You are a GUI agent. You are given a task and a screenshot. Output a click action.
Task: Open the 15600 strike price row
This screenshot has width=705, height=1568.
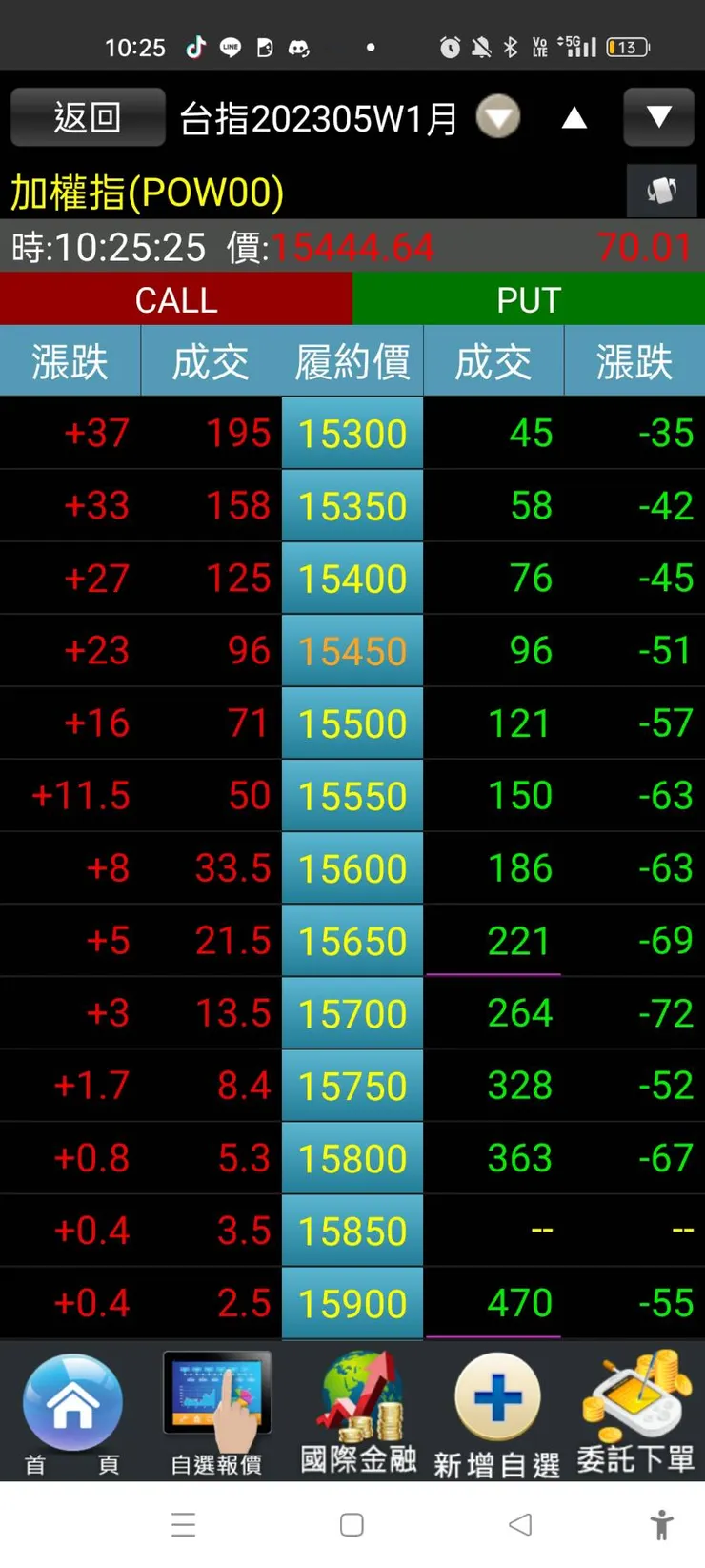tap(352, 868)
